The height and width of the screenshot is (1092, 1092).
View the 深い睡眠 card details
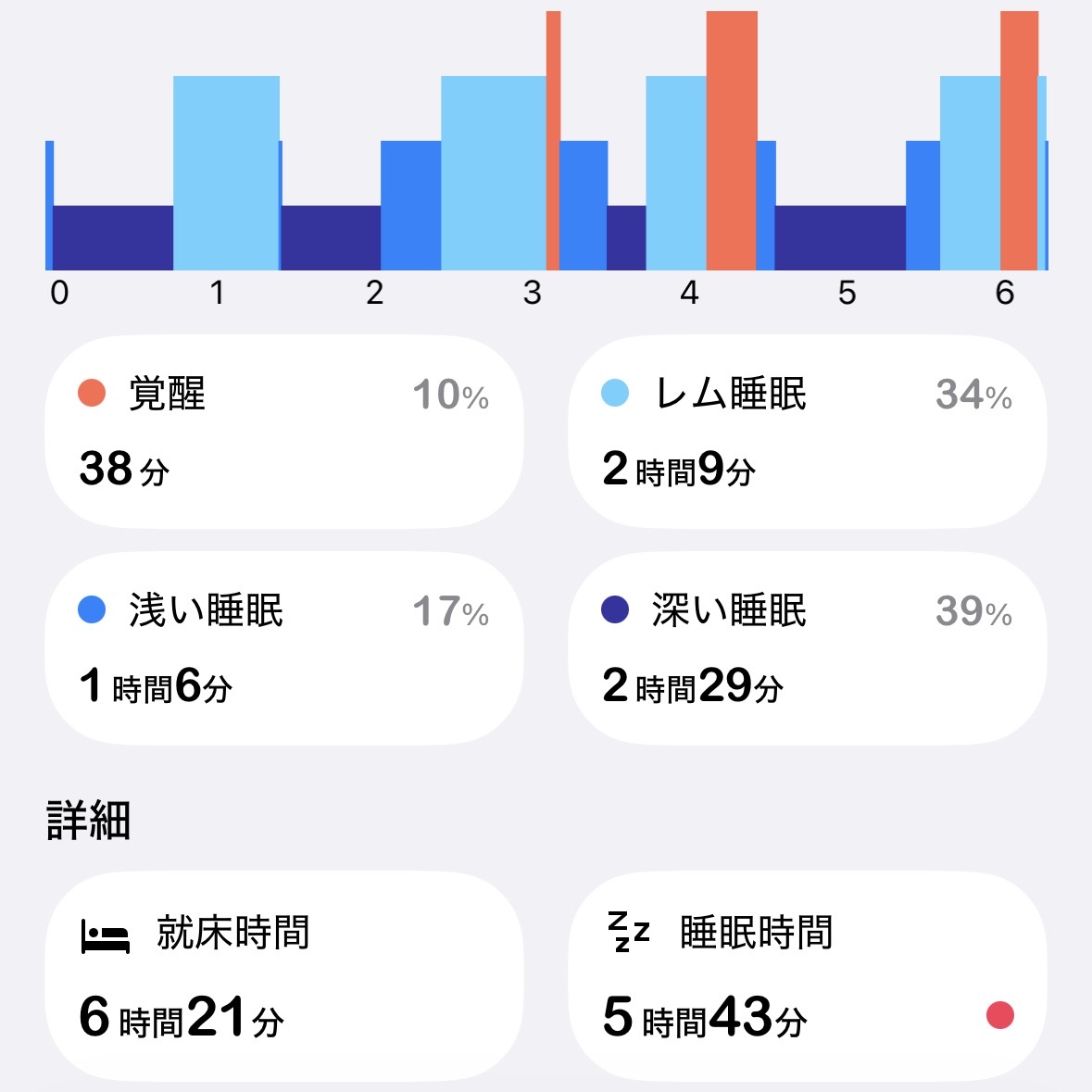point(807,648)
